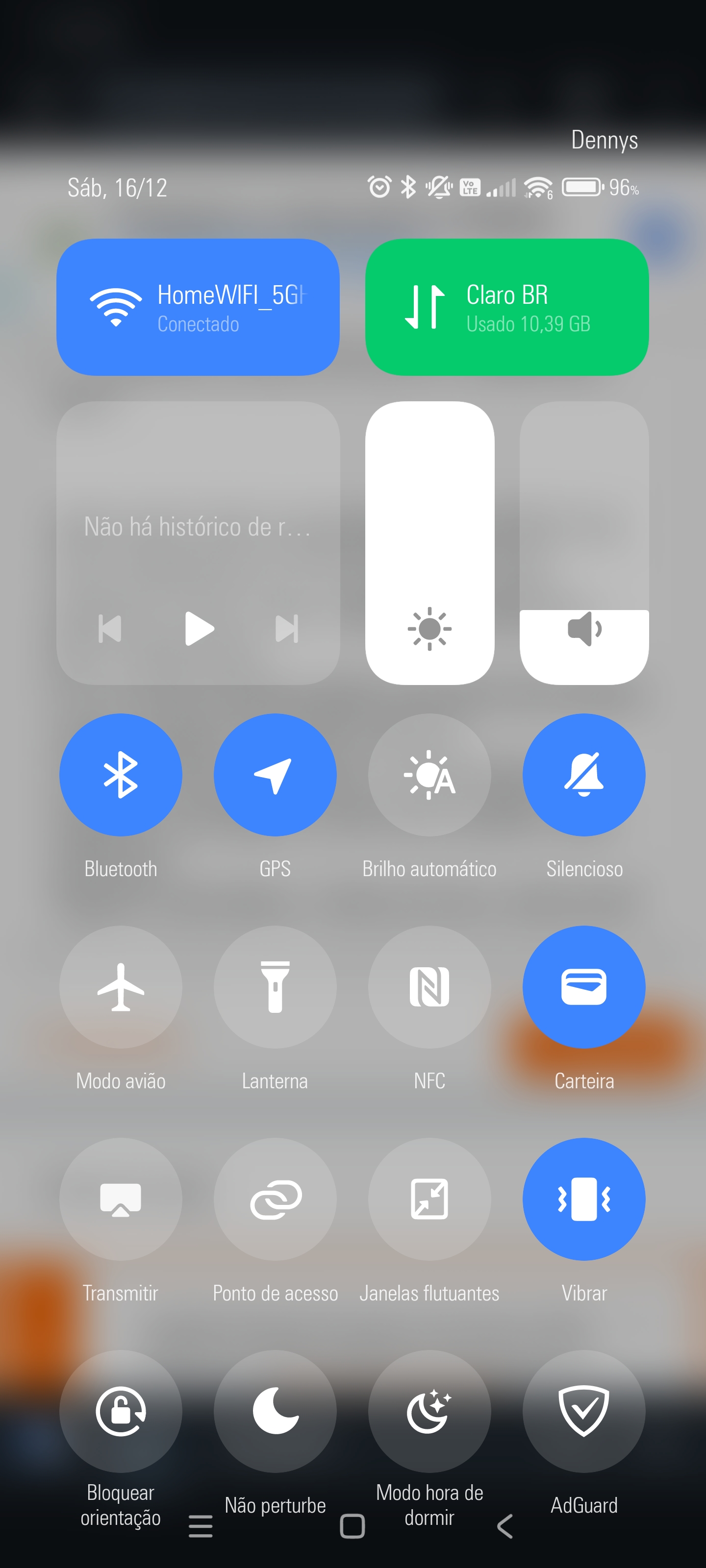The image size is (706, 1568).
Task: Open Janelas flutuantes
Action: point(429,1199)
